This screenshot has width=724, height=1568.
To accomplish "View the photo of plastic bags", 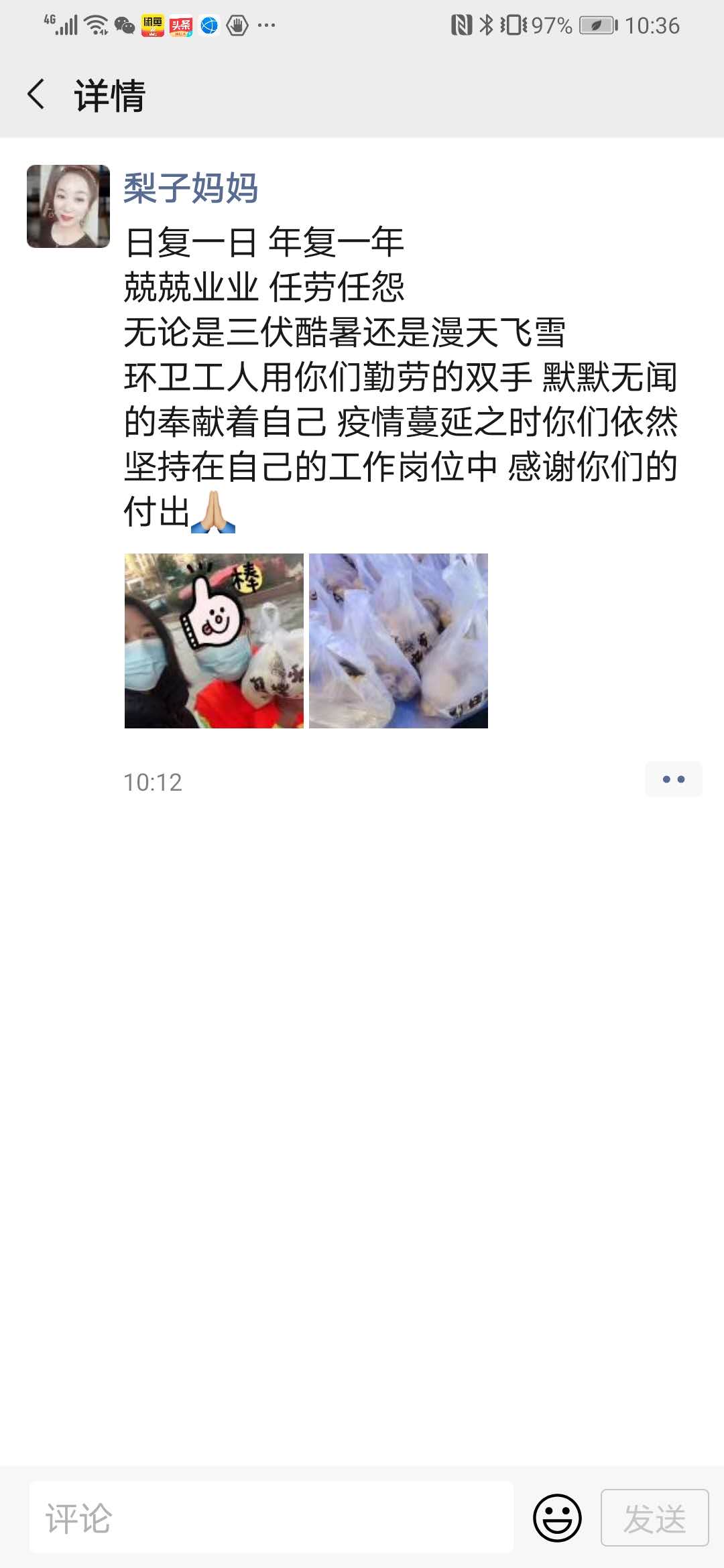I will point(398,641).
